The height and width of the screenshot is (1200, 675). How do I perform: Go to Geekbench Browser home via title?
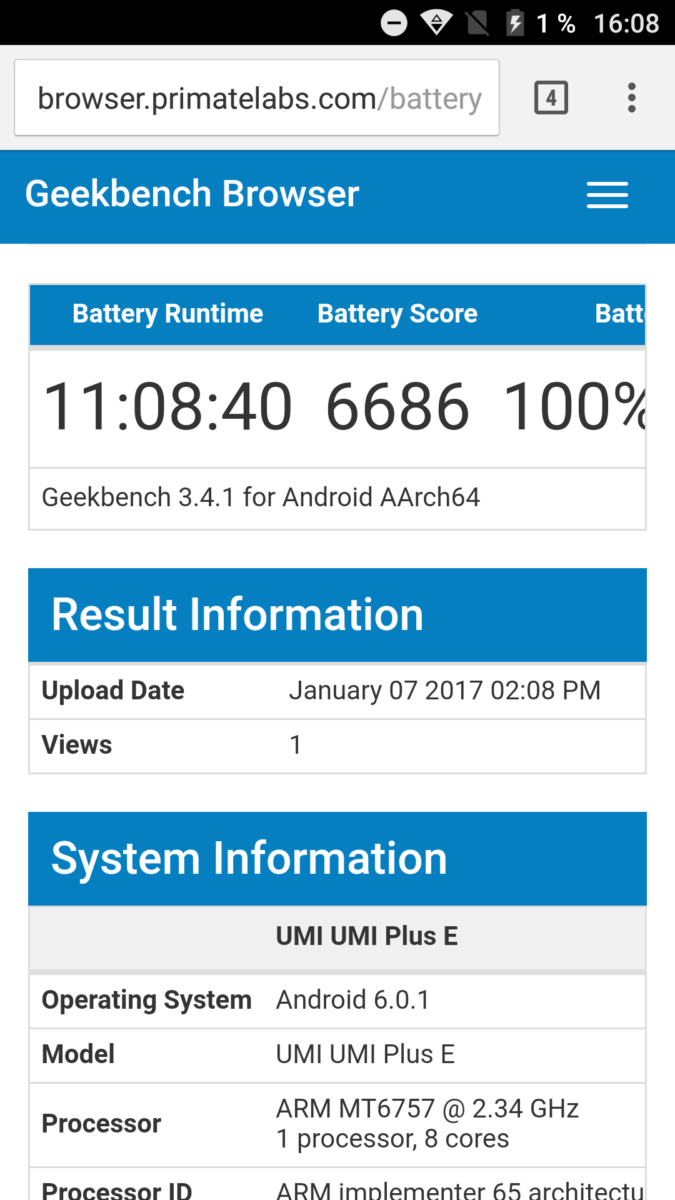pos(192,194)
